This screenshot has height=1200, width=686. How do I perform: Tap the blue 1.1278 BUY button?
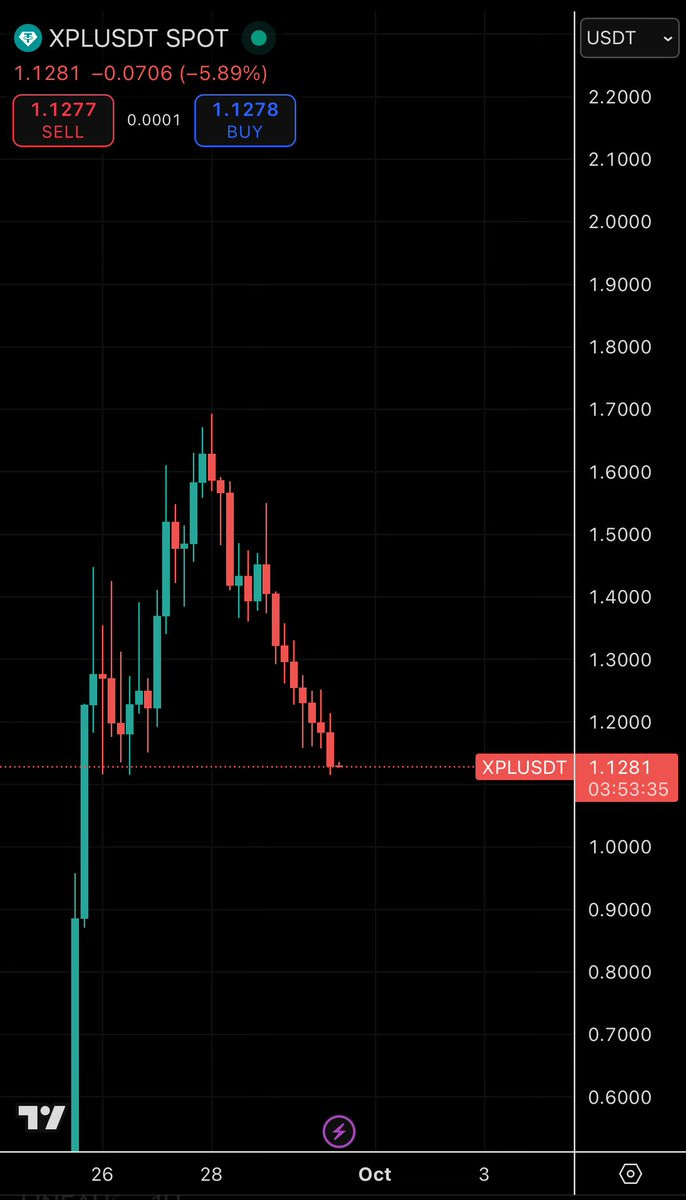pyautogui.click(x=245, y=120)
